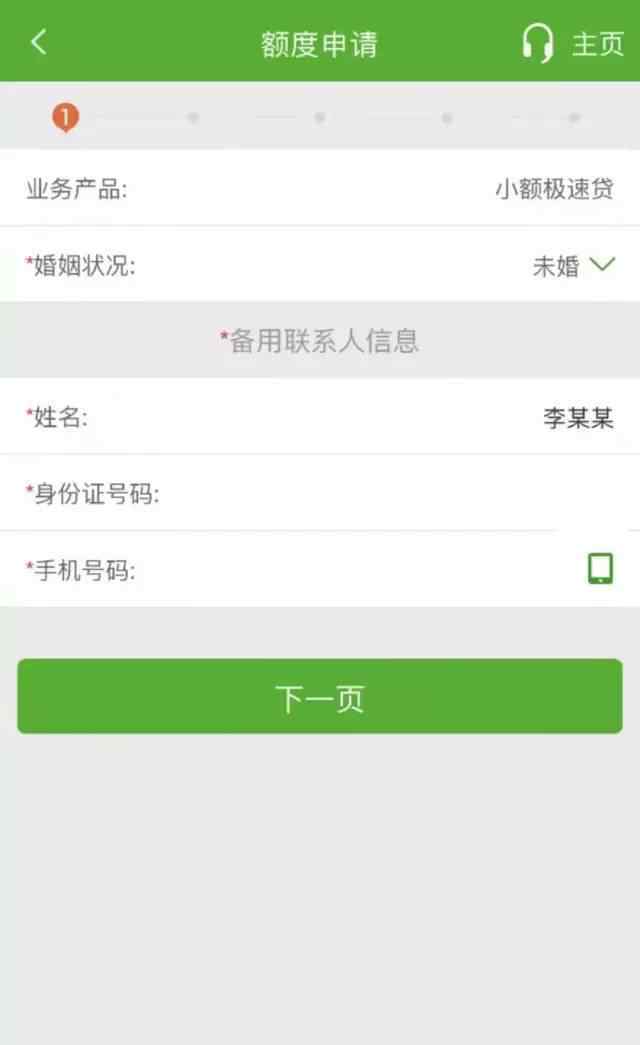Image resolution: width=640 pixels, height=1045 pixels.
Task: Focus the 手机号码 input field
Action: click(x=320, y=569)
